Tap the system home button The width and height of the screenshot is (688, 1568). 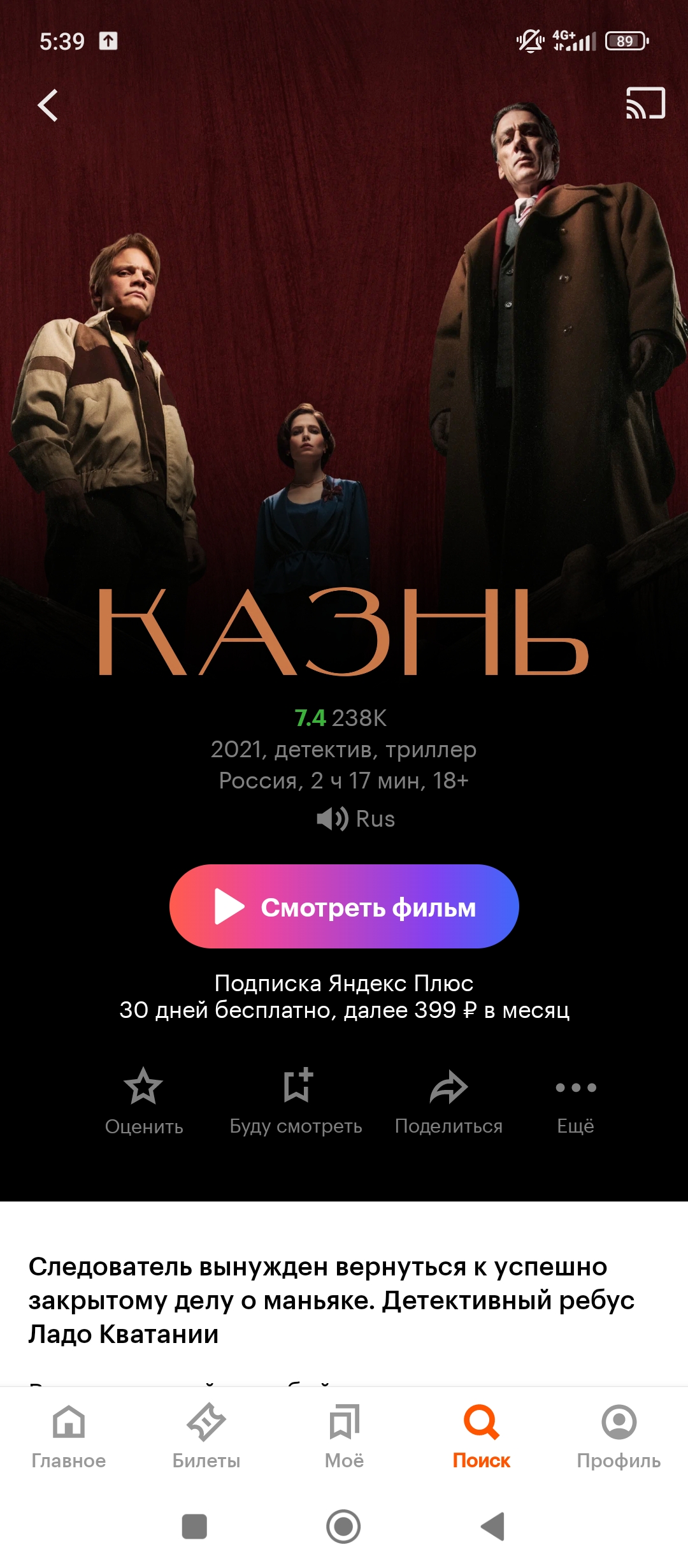tap(343, 1527)
